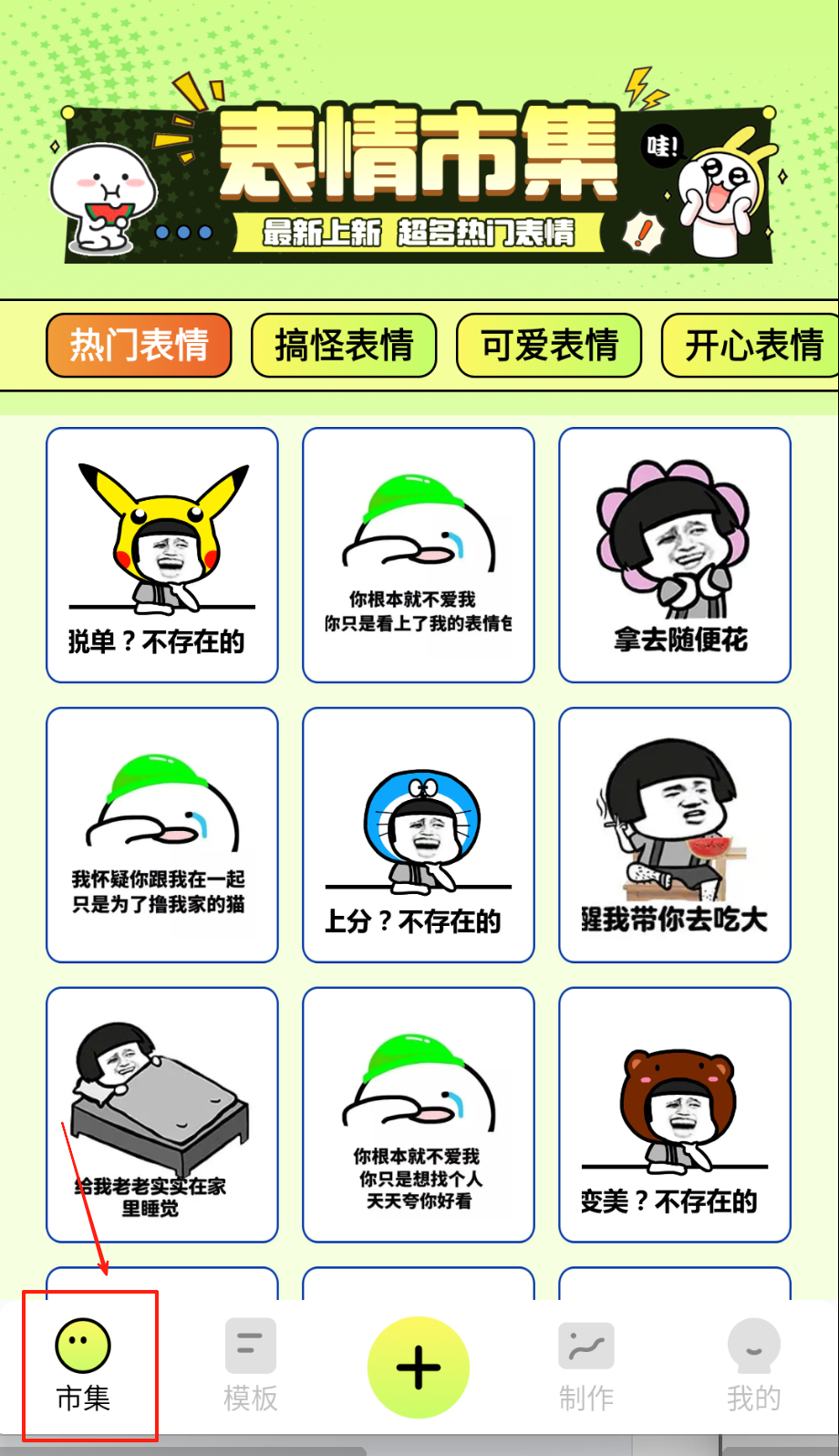
Task: Select the 热门表情 category chip
Action: (x=139, y=346)
